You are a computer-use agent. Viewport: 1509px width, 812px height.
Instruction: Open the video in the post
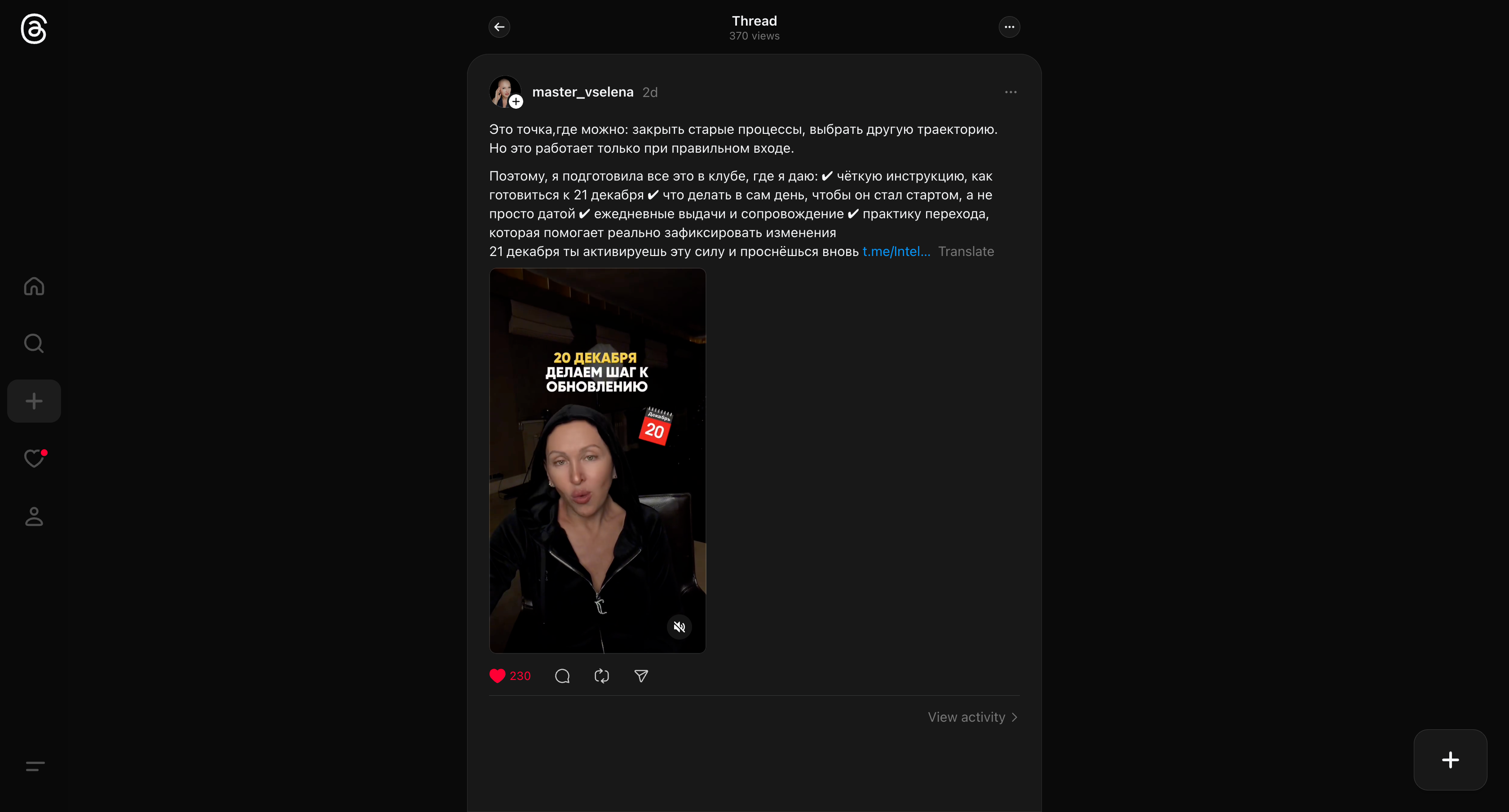(597, 460)
